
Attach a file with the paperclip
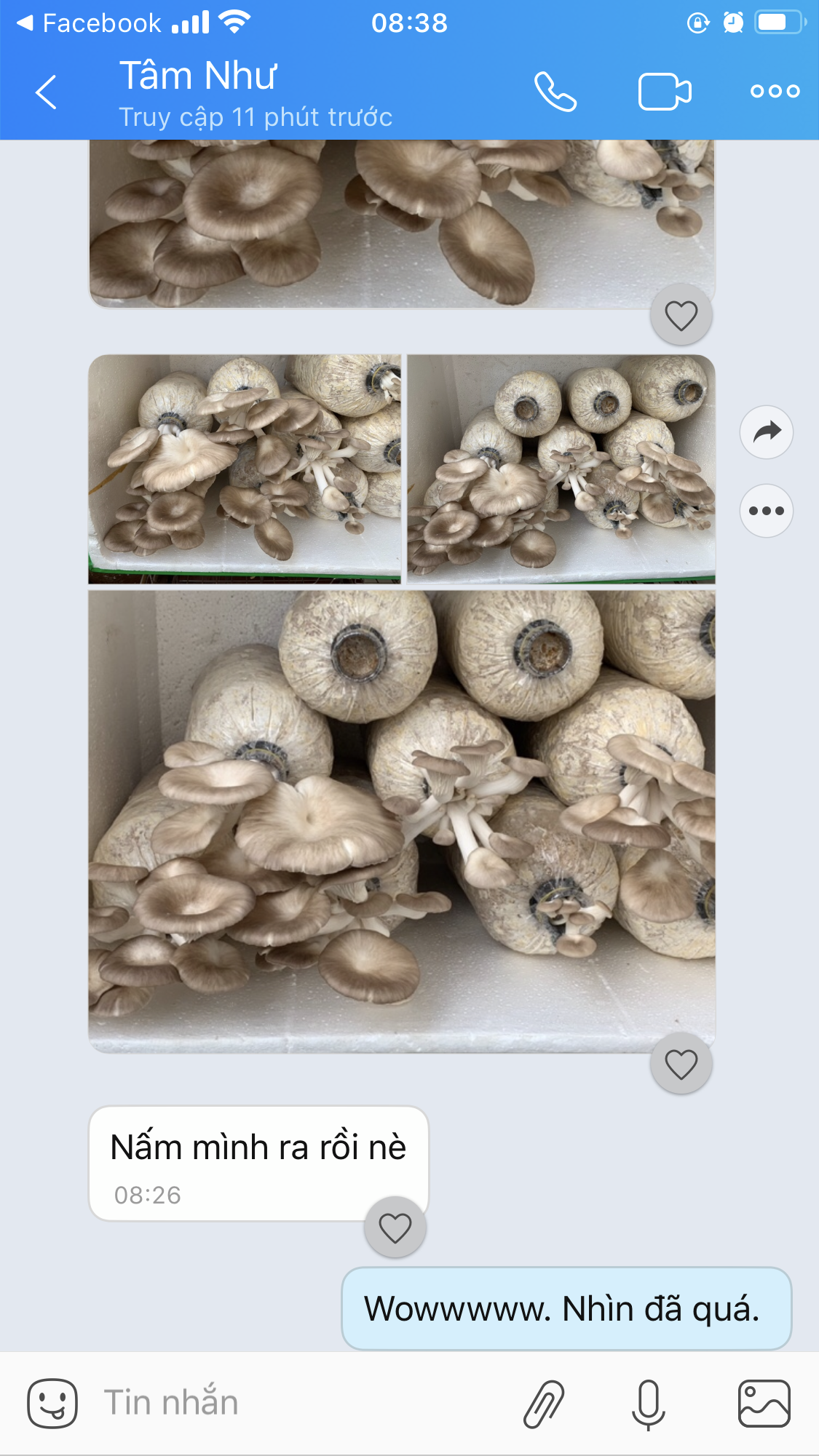544,1403
